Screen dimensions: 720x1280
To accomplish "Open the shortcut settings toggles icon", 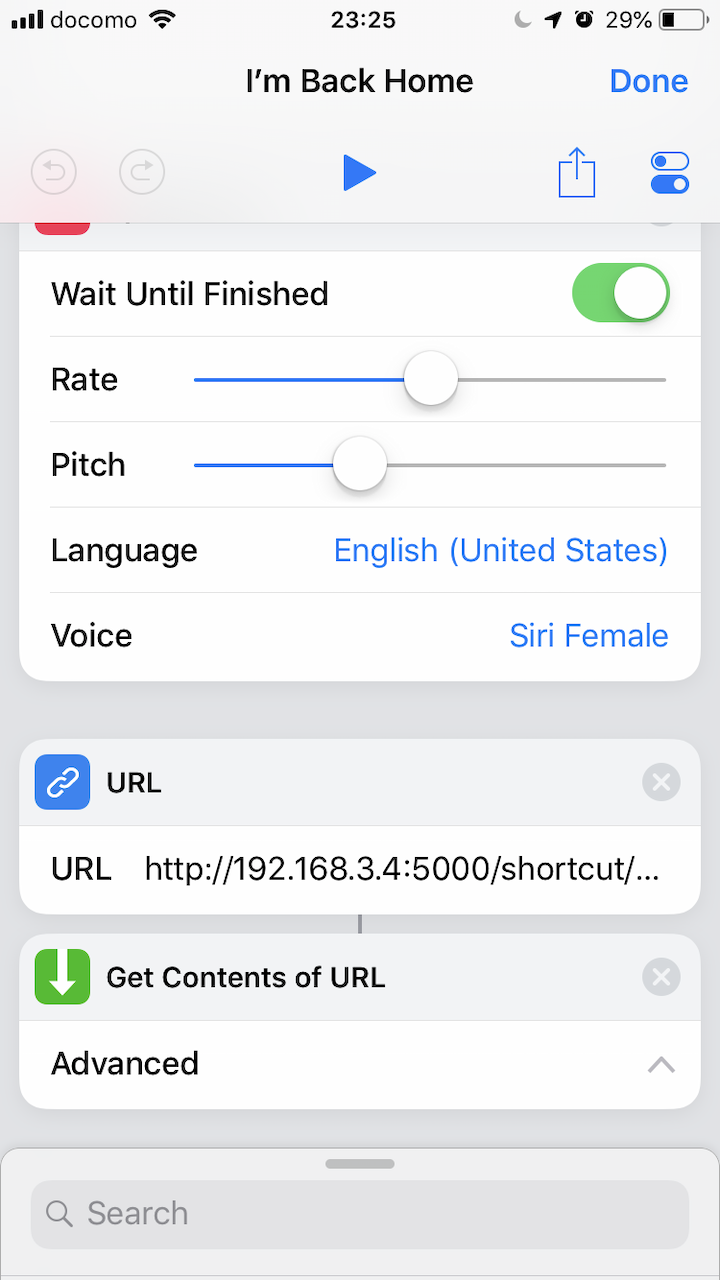I will point(669,172).
